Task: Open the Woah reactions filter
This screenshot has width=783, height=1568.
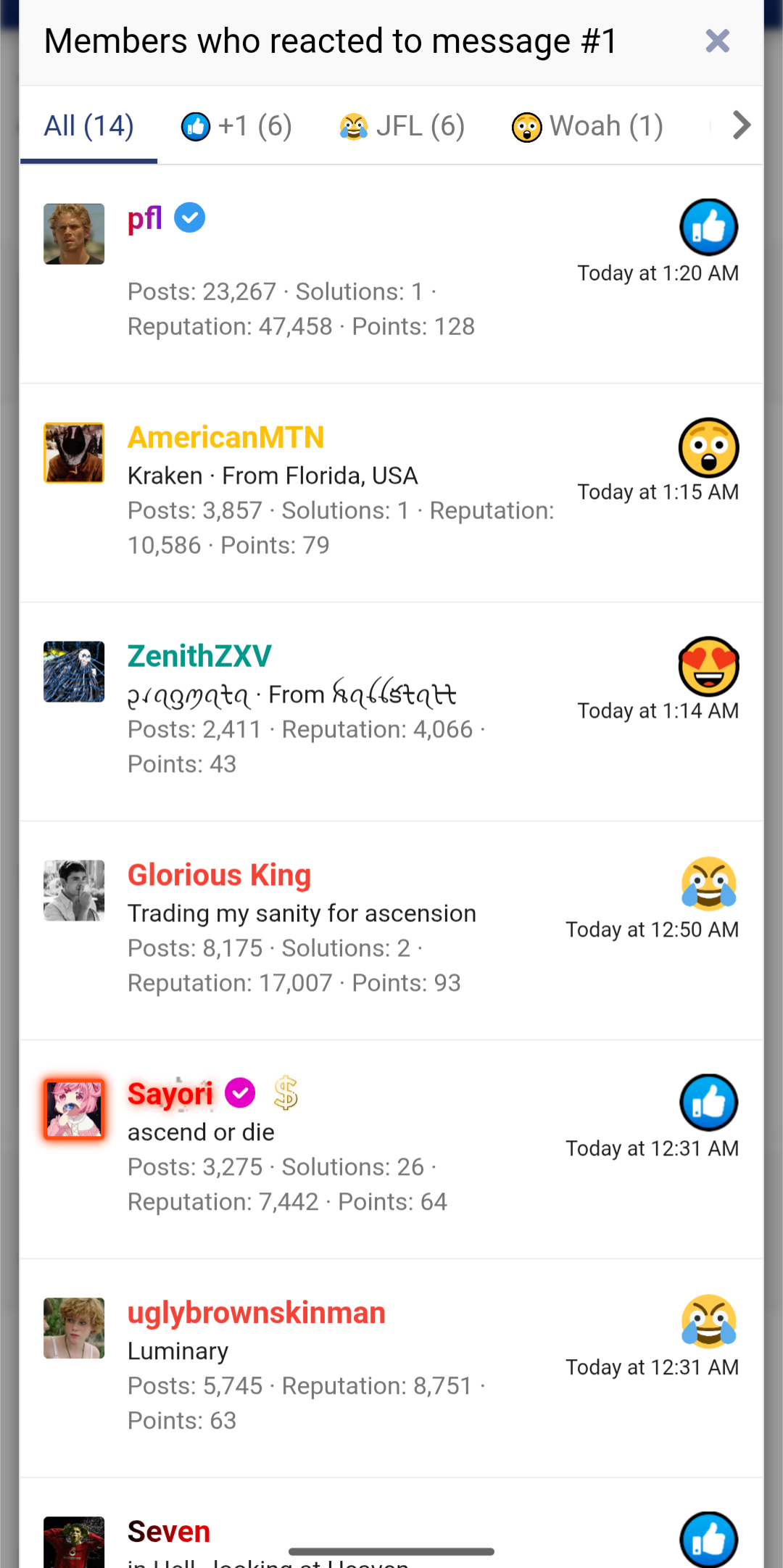Action: 587,125
